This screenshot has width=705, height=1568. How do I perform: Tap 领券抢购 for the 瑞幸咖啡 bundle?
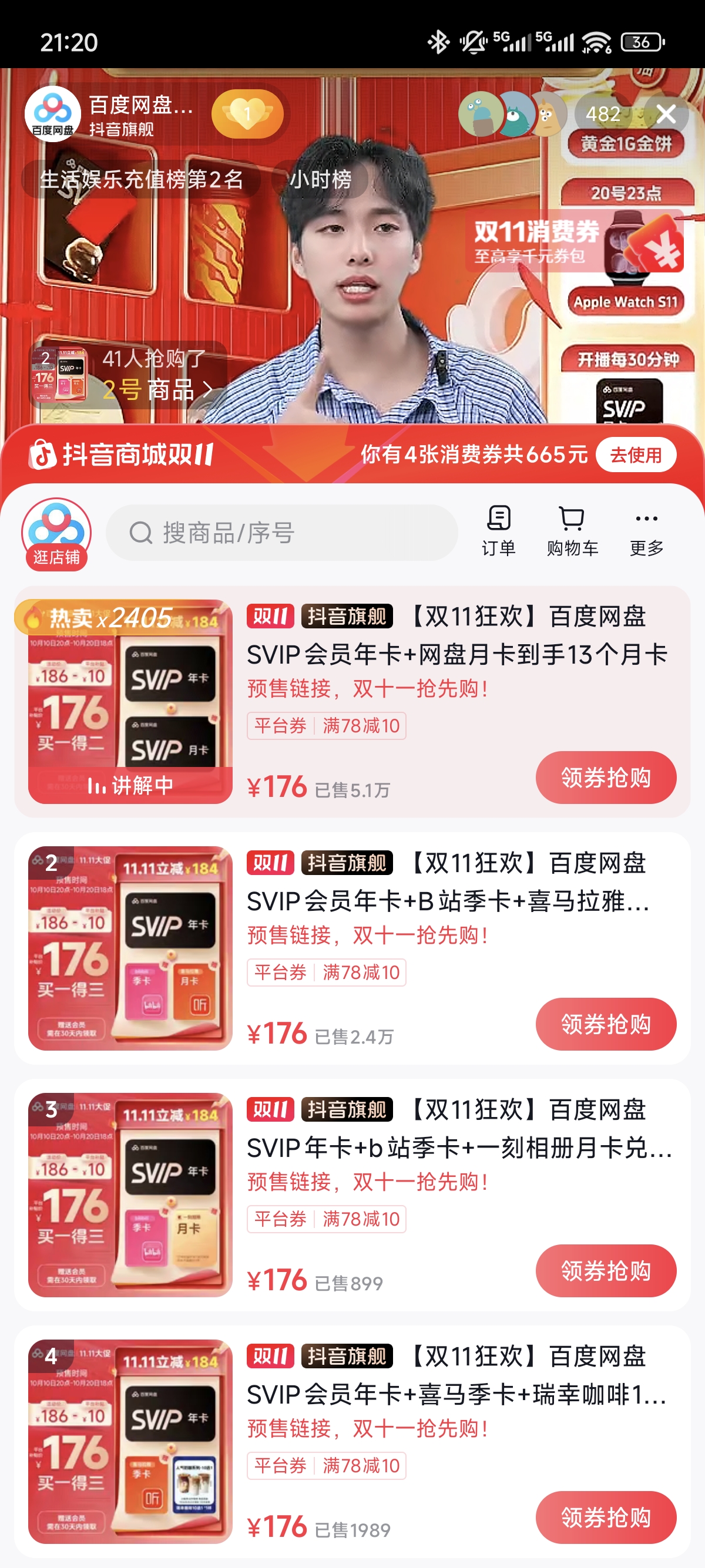(605, 1517)
